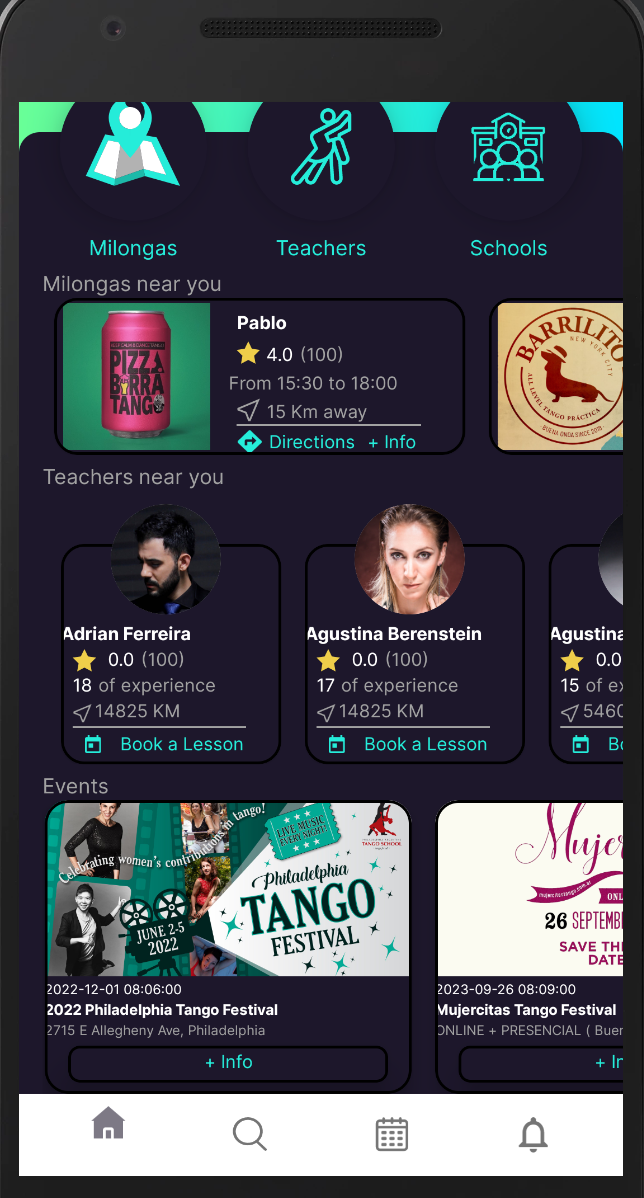Show more info about Pablo milonga
The height and width of the screenshot is (1198, 644).
[392, 441]
